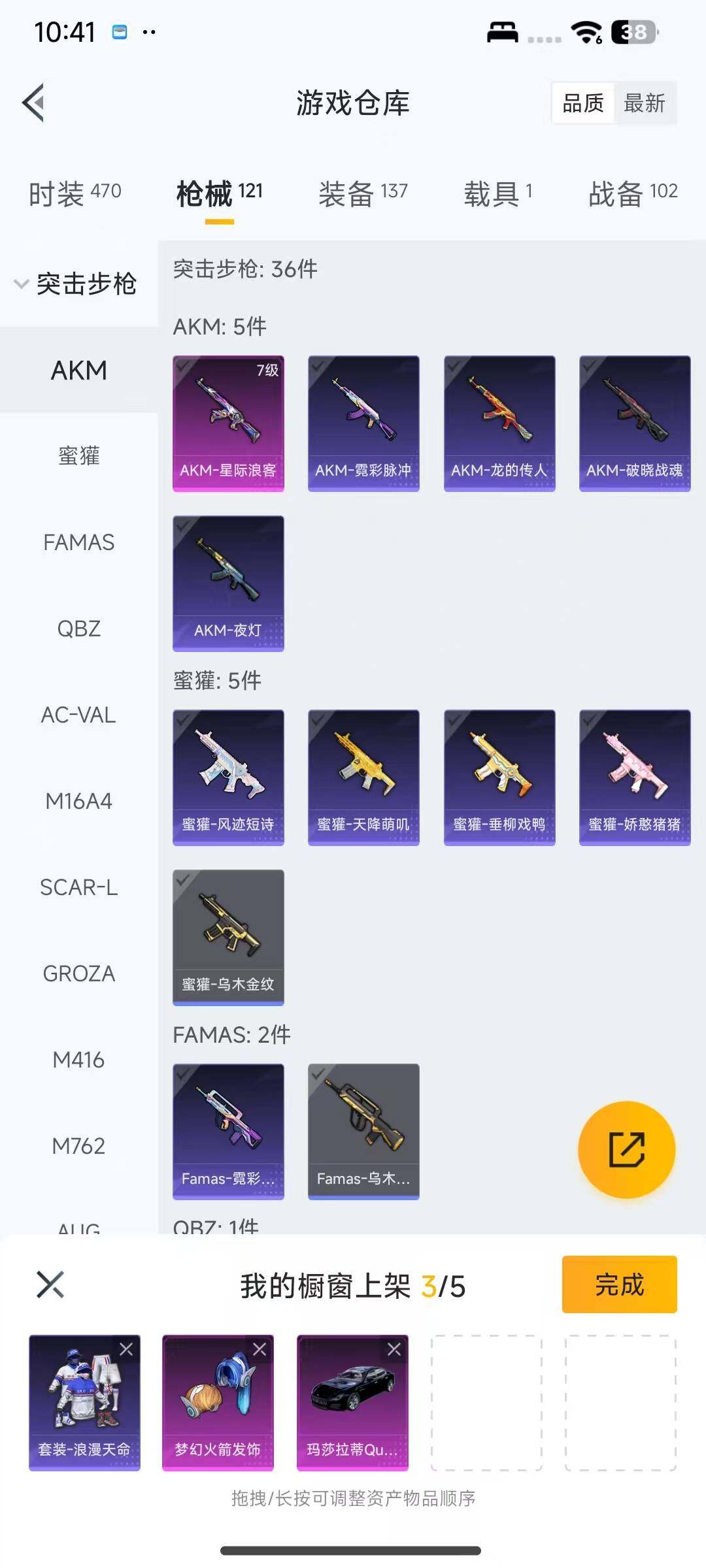The width and height of the screenshot is (706, 1568).
Task: Confirm the showcase with 完成
Action: click(x=619, y=1284)
